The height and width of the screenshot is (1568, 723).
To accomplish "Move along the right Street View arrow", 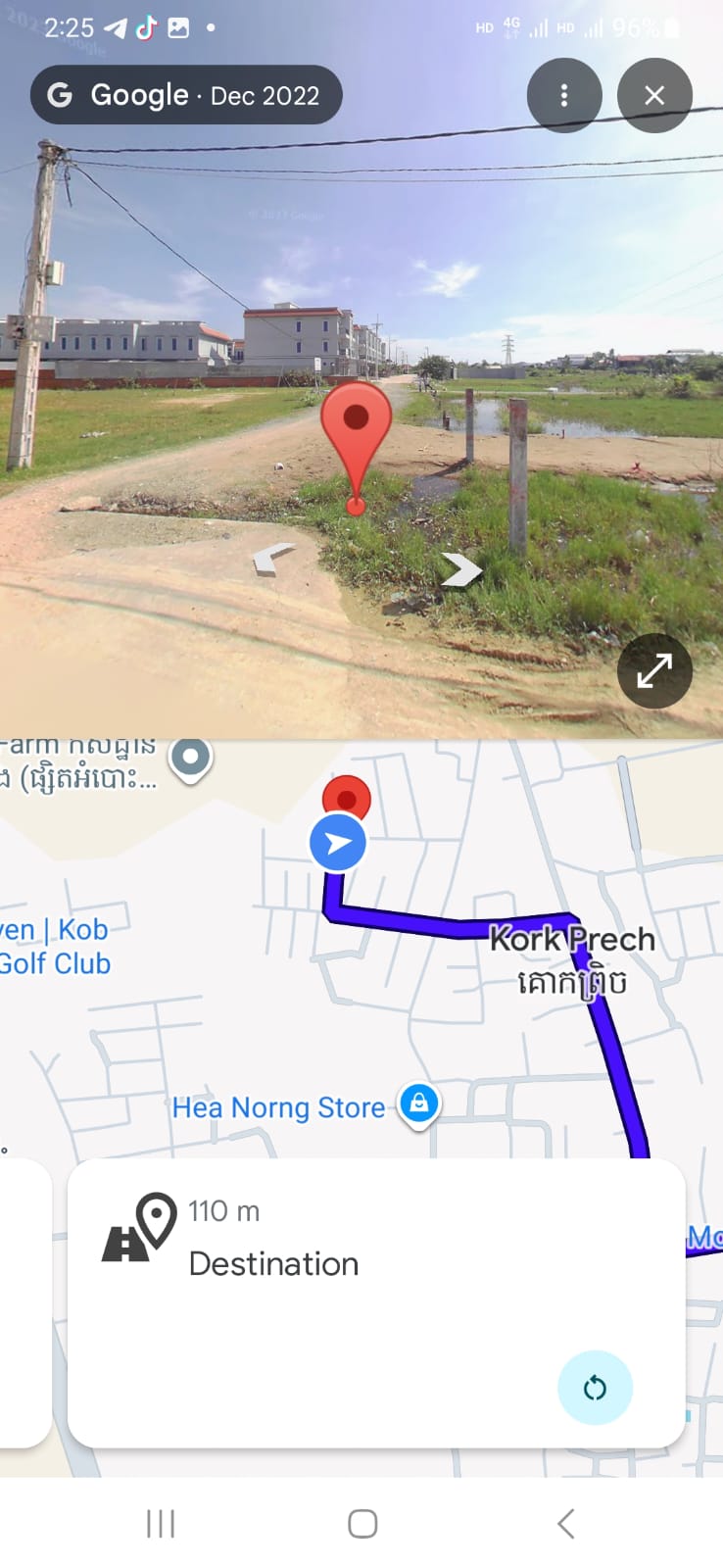I will click(x=460, y=568).
